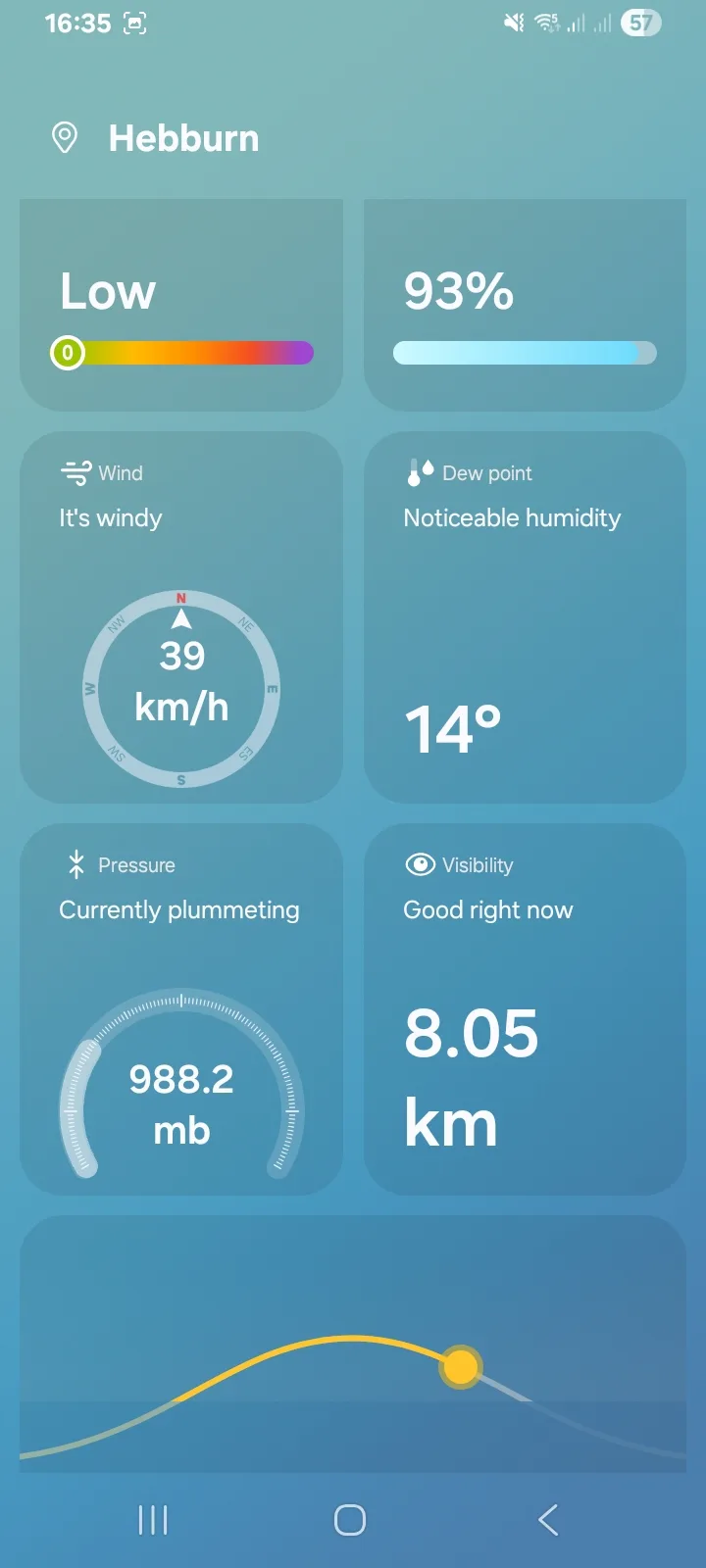Go back with the system back button
This screenshot has height=1568, width=706.
[549, 1520]
